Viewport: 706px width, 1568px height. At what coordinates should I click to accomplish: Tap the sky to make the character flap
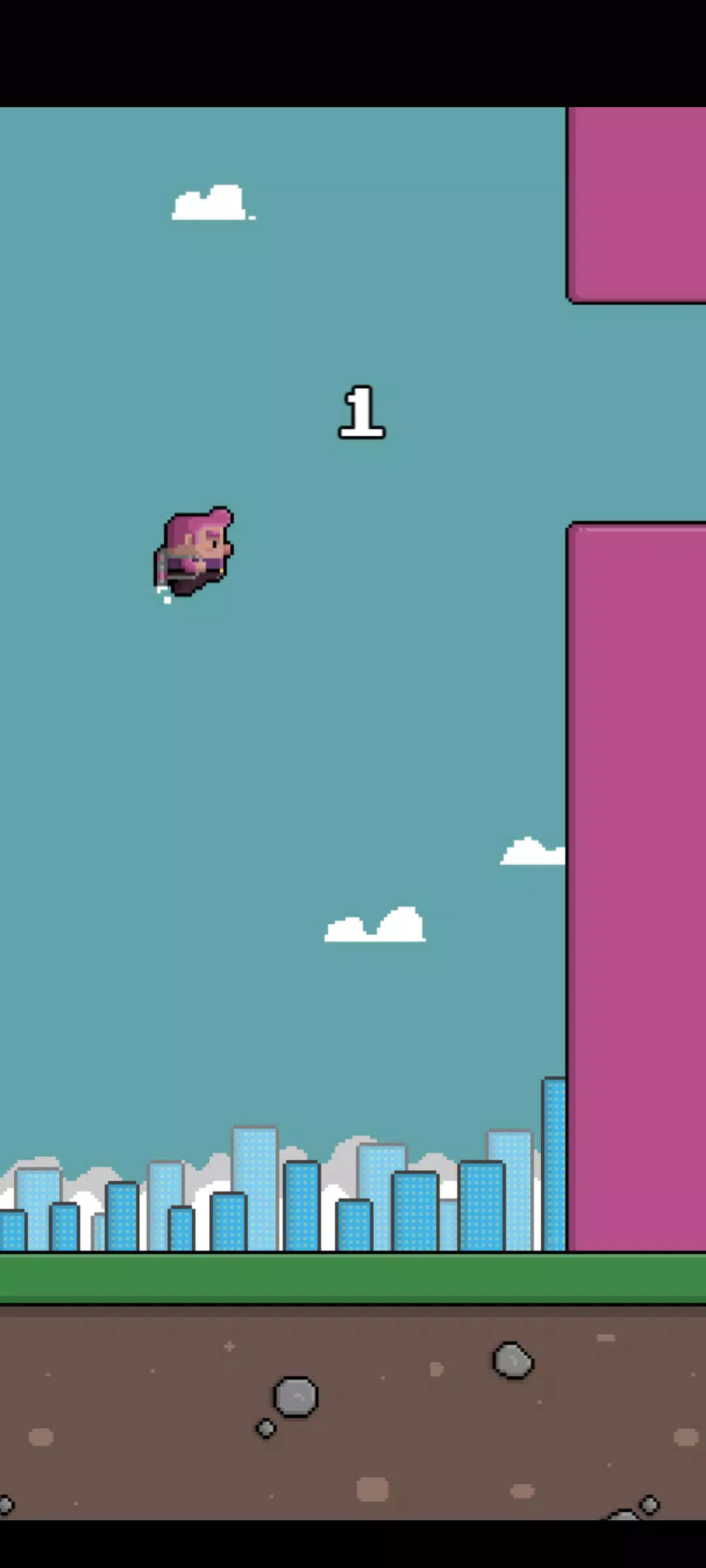(353, 719)
